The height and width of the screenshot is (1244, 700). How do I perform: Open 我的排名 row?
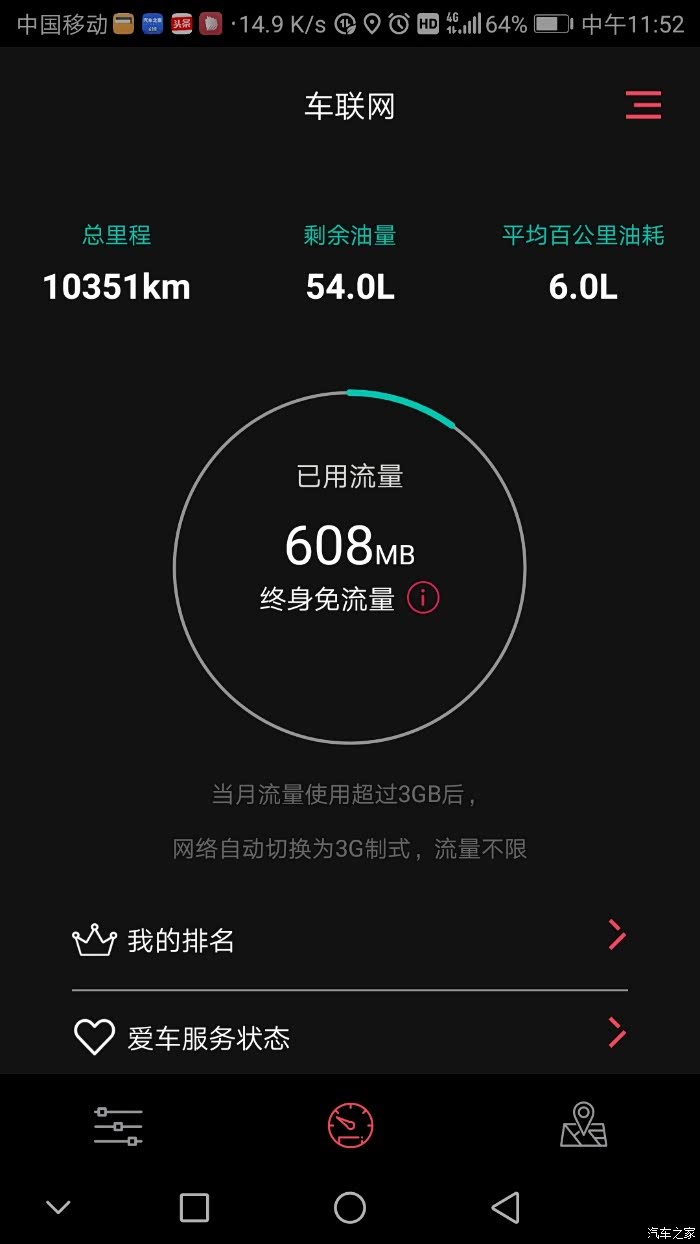click(x=350, y=940)
